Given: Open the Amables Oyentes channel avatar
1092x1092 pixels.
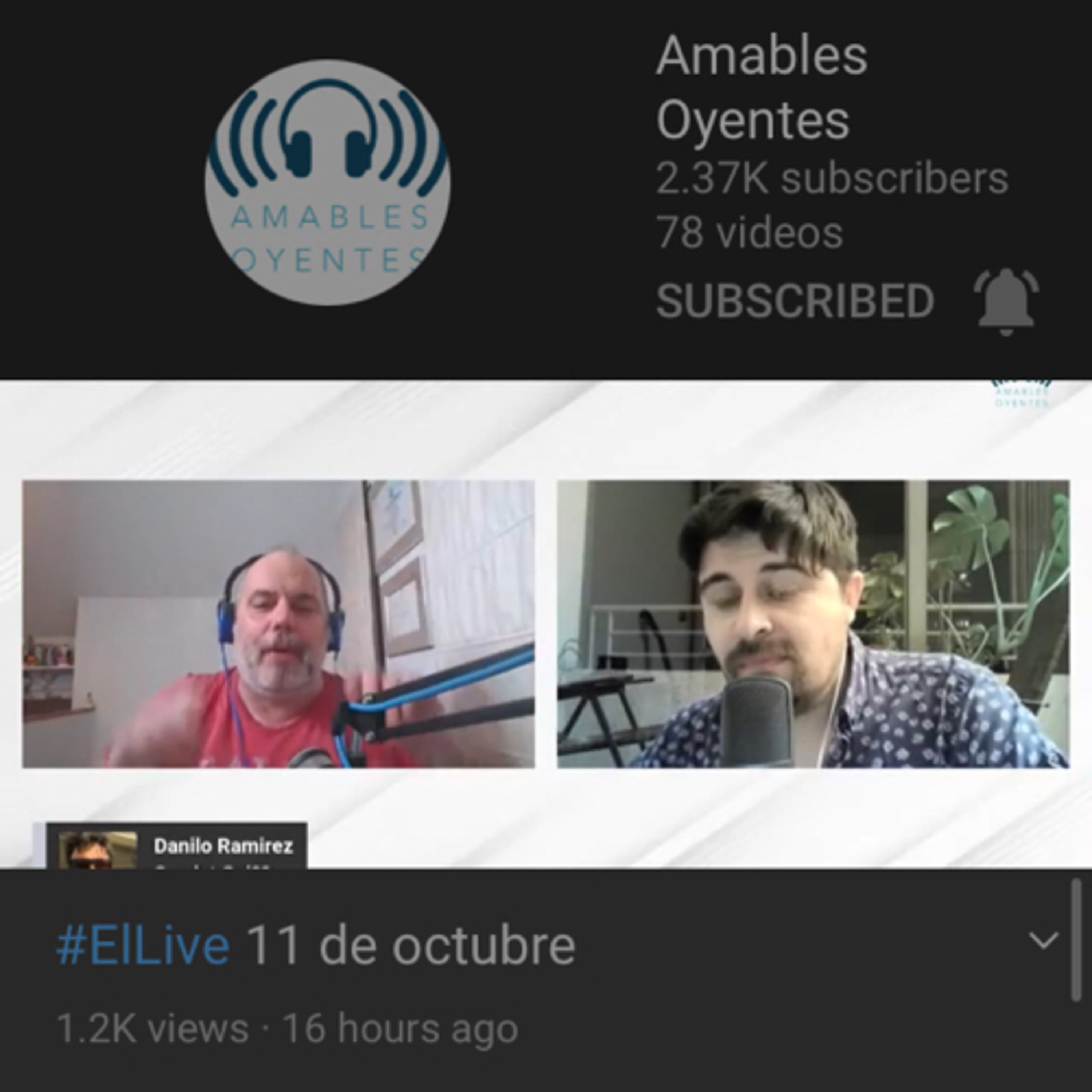Looking at the screenshot, I should tap(327, 183).
